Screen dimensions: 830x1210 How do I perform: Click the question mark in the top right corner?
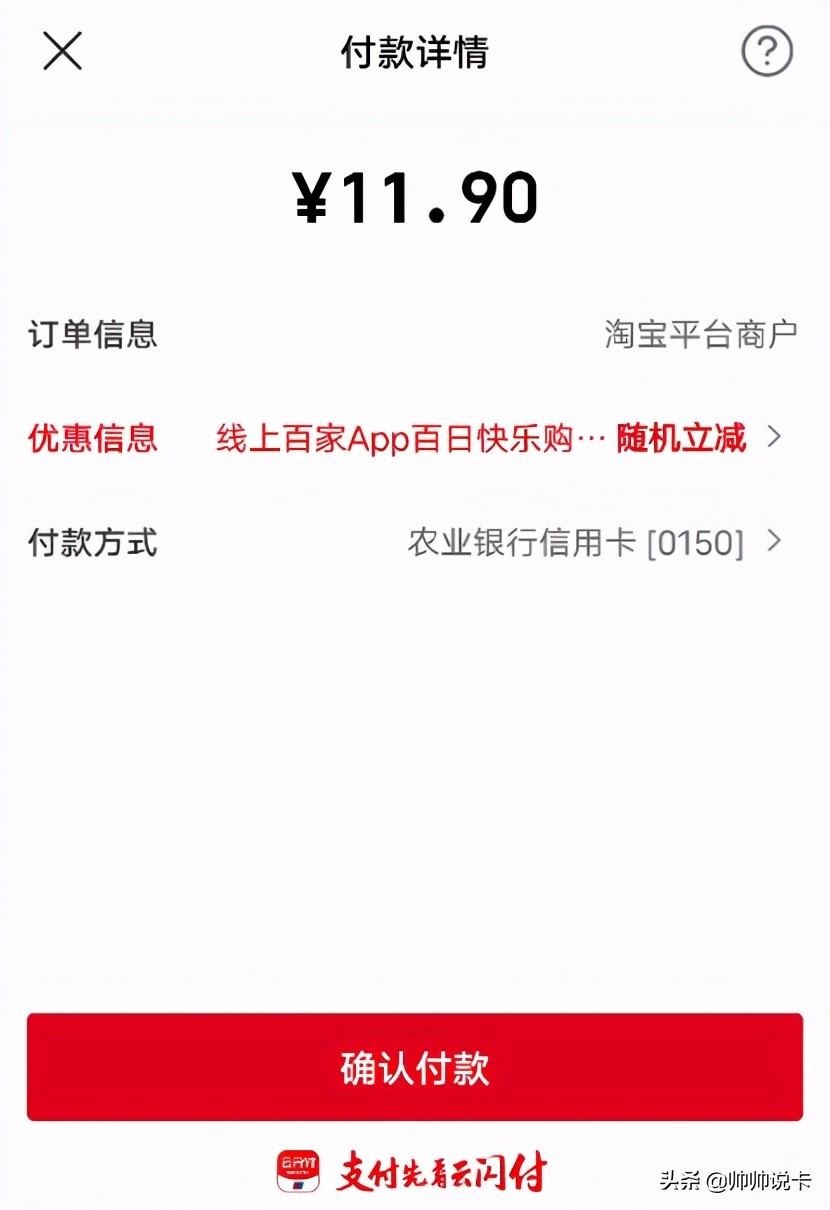(766, 51)
